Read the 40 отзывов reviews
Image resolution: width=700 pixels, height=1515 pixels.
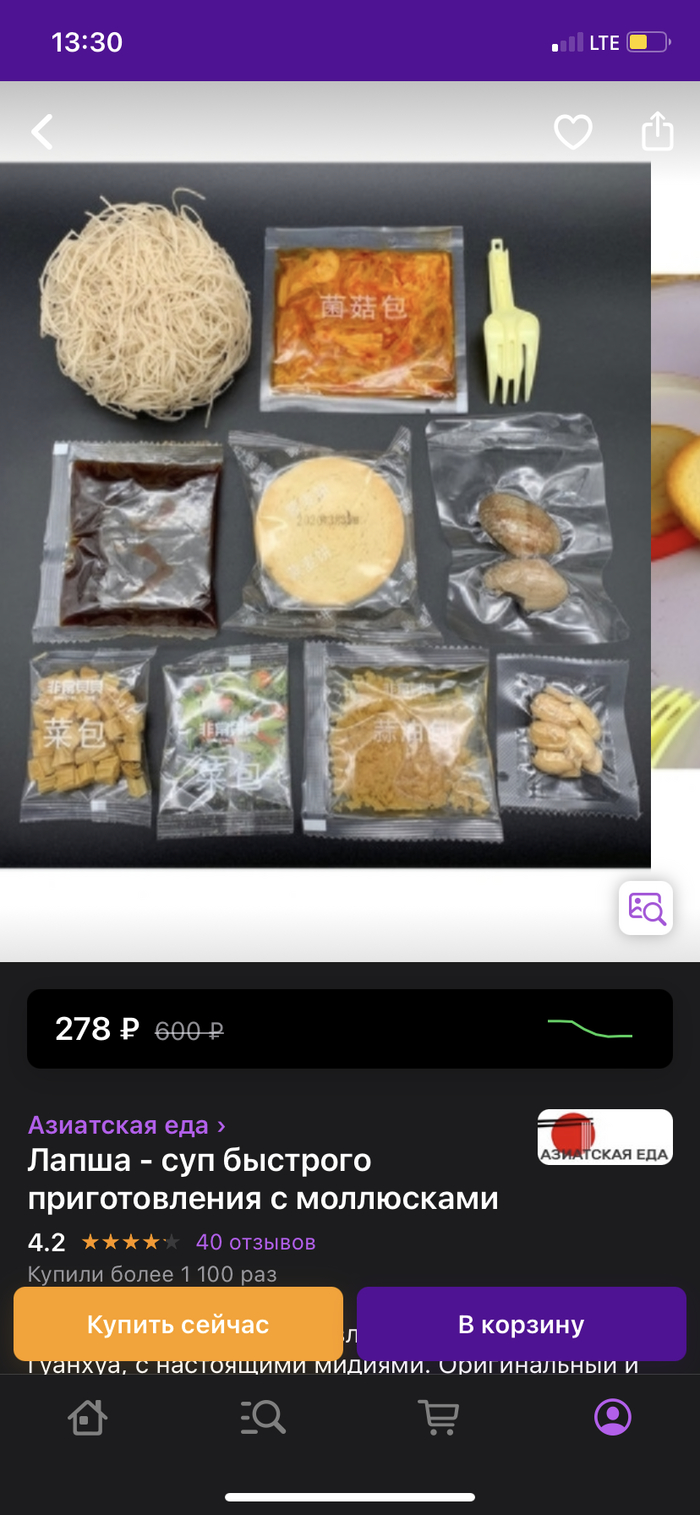tap(255, 1242)
